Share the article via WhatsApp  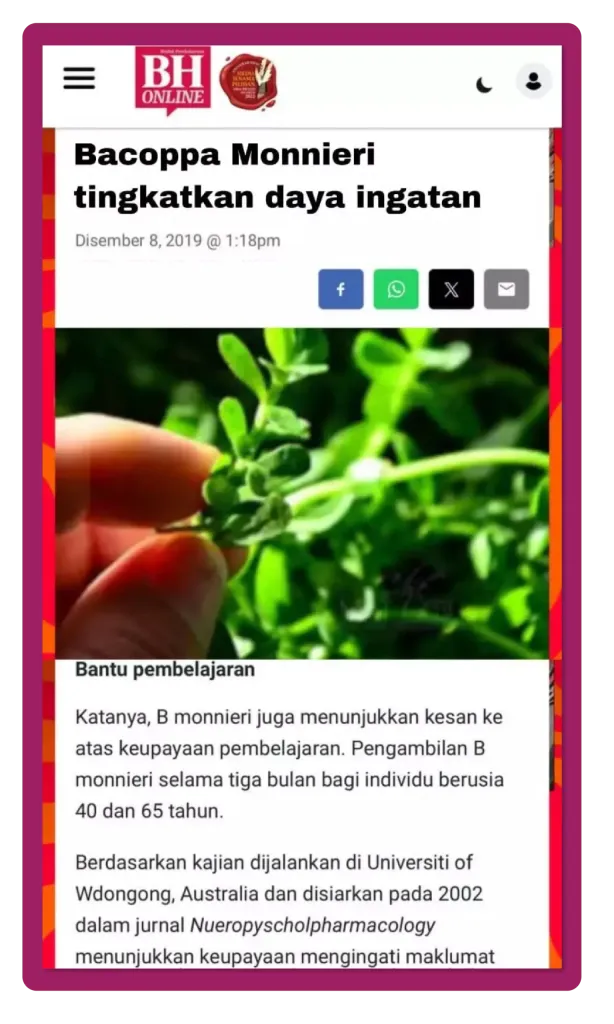pos(396,289)
